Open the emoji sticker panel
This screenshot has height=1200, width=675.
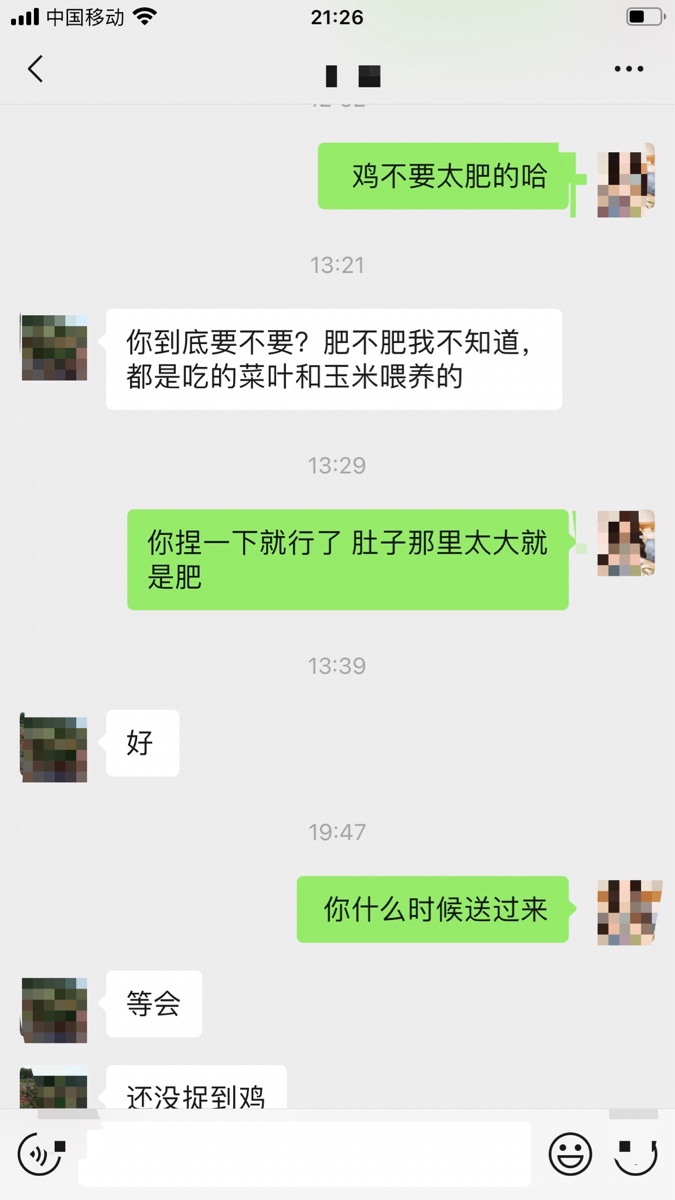570,1155
